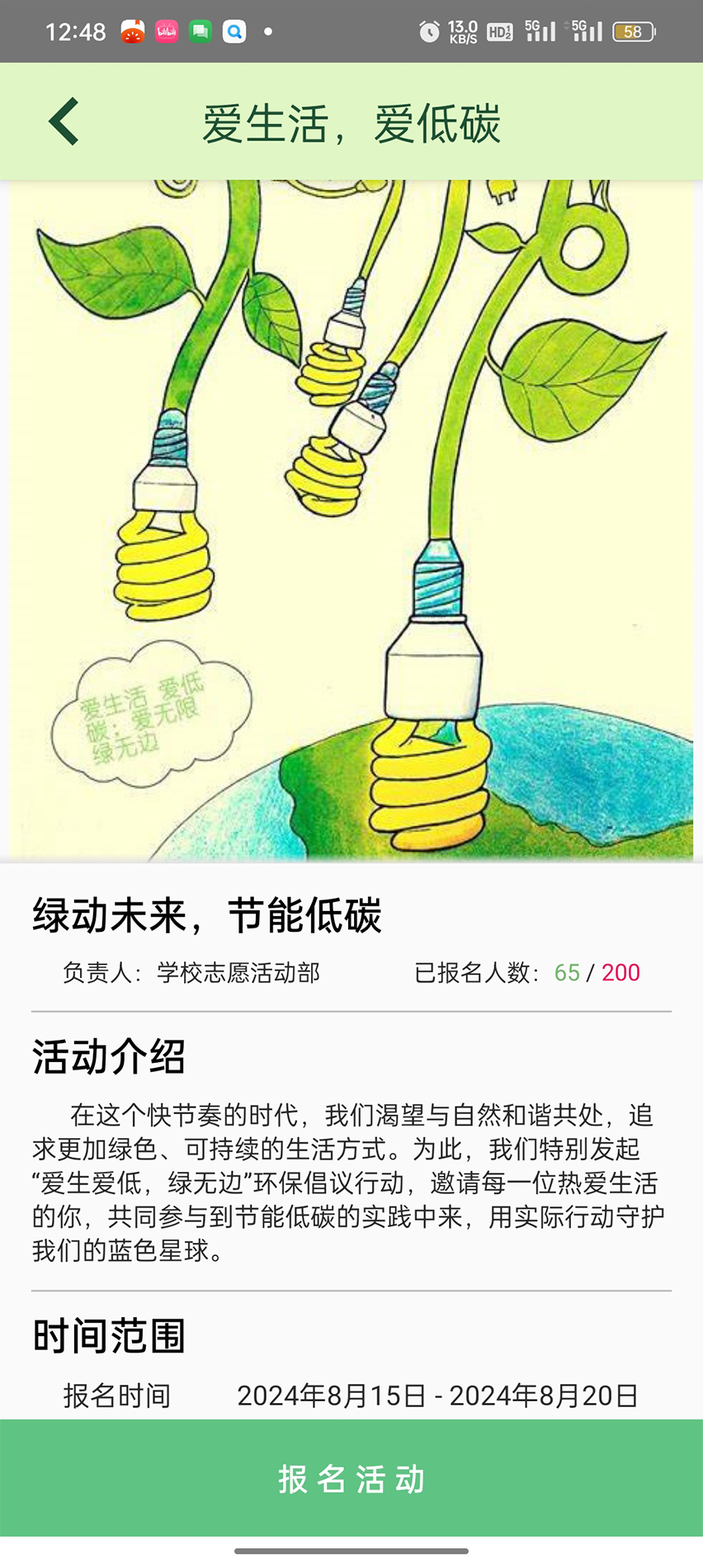The image size is (703, 1568).
Task: Tap the 报名活动 button to sign up
Action: [351, 1478]
